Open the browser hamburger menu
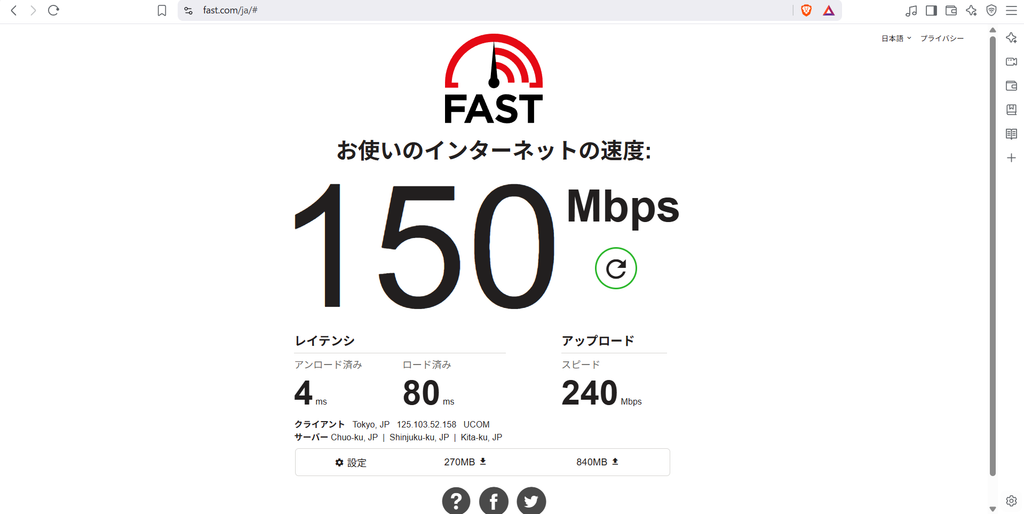Image resolution: width=1024 pixels, height=514 pixels. click(x=1011, y=10)
